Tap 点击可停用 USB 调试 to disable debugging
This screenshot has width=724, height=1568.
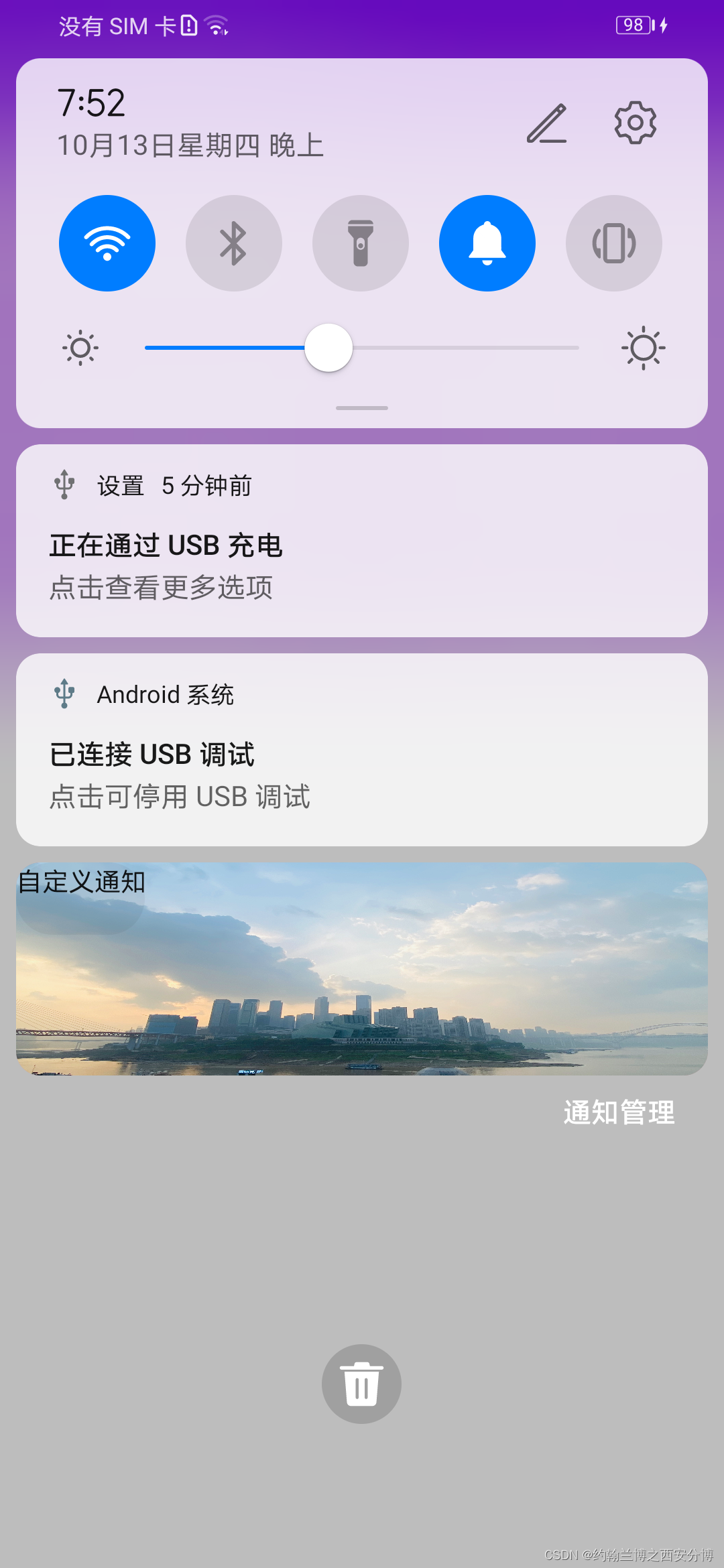point(180,797)
